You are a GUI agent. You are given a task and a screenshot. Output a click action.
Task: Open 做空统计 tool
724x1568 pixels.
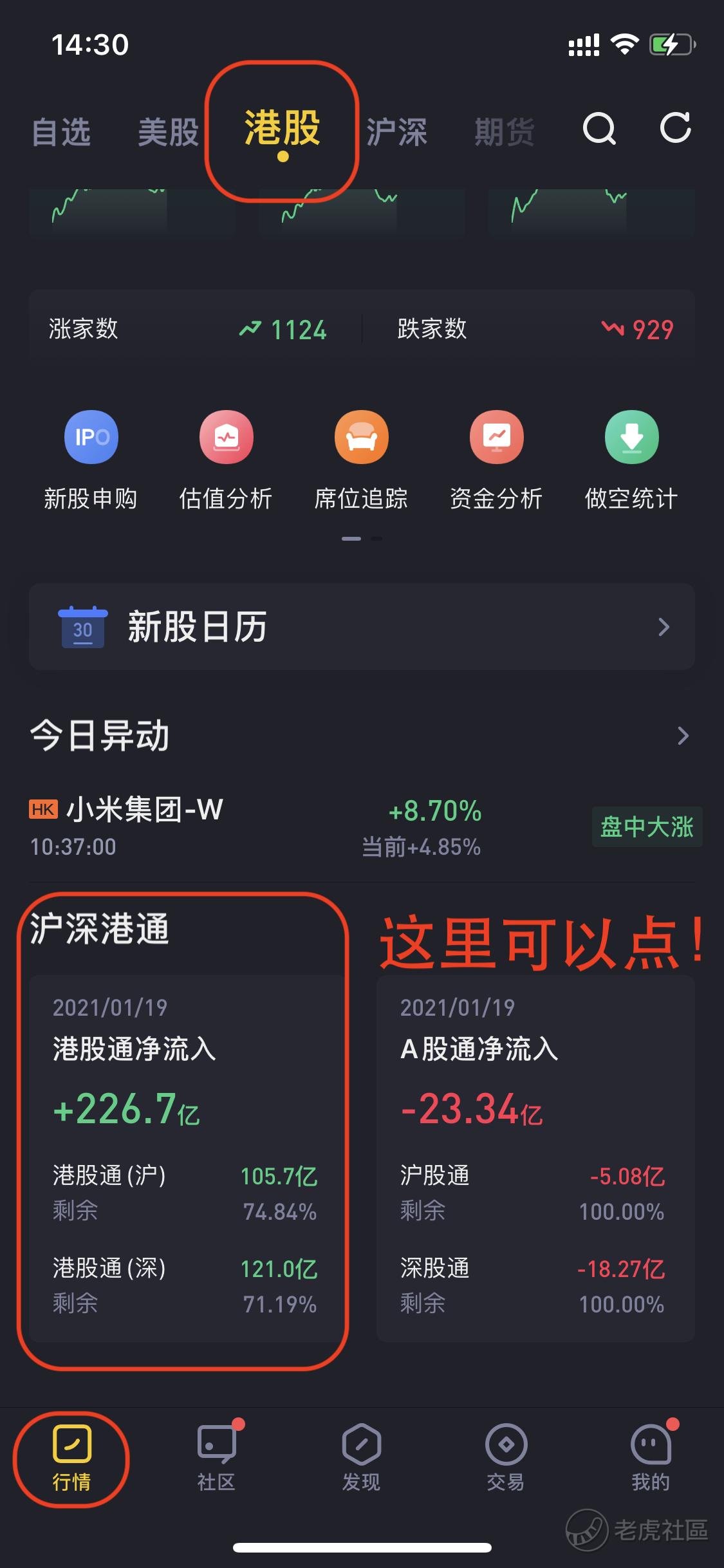(631, 461)
